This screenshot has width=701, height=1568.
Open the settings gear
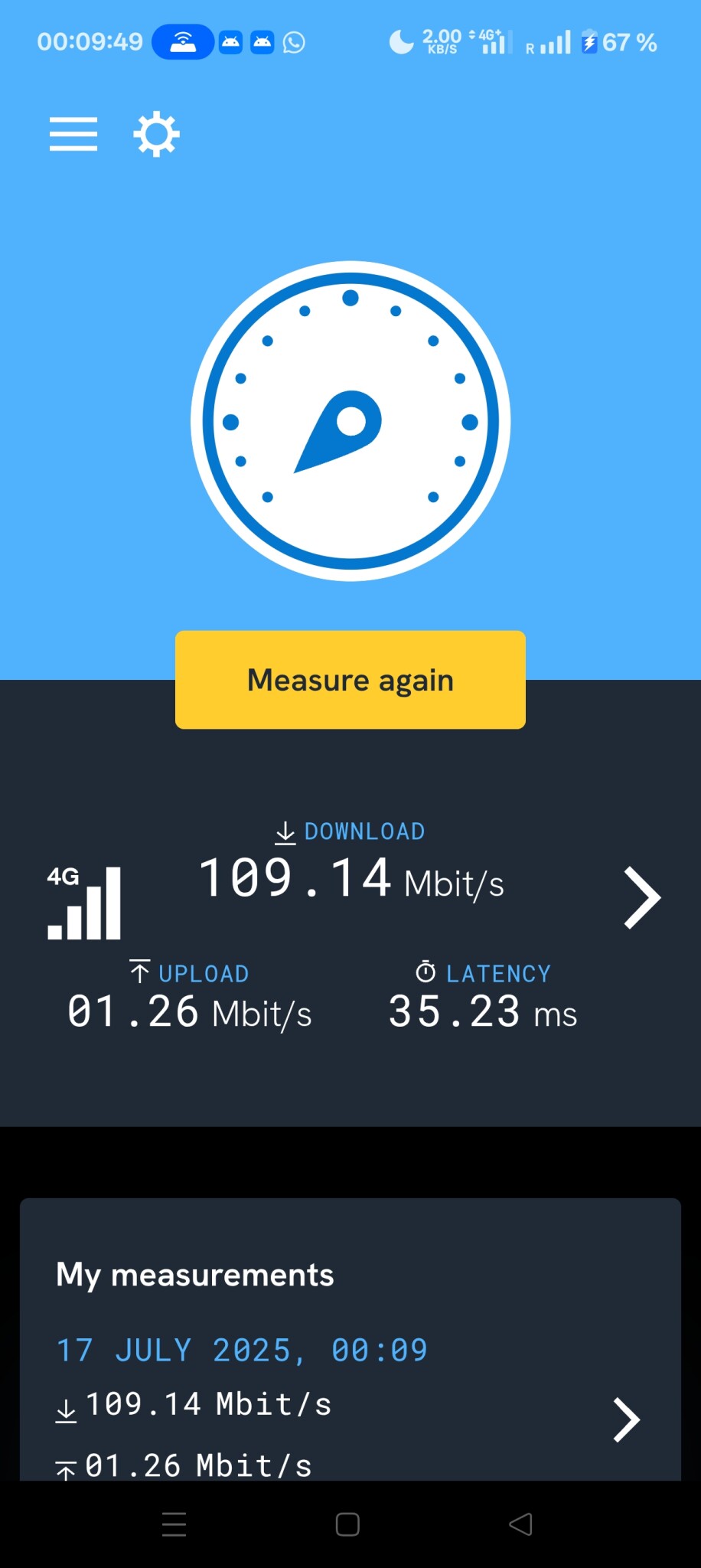(156, 135)
